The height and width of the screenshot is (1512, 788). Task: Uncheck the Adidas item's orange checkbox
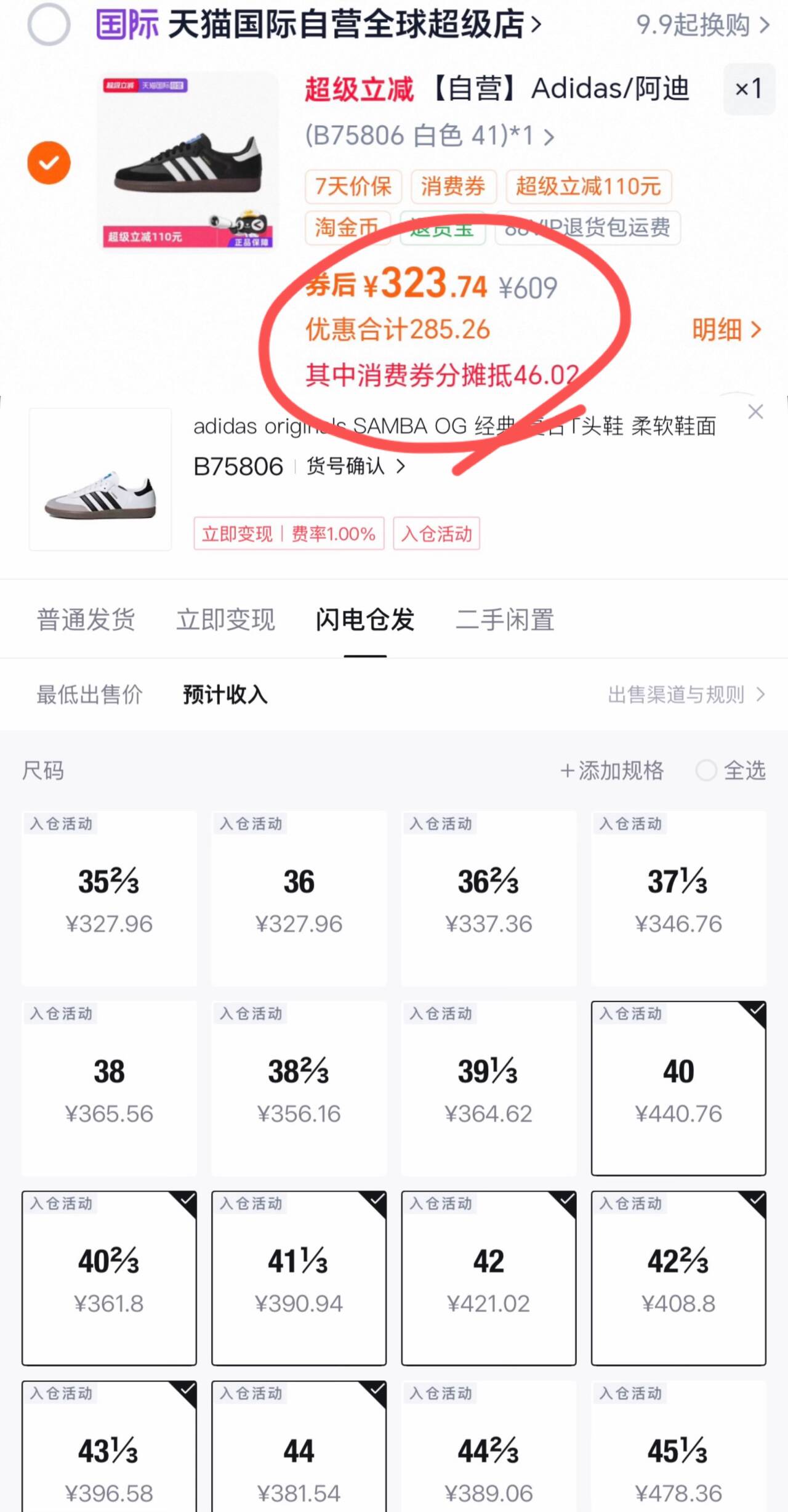49,163
